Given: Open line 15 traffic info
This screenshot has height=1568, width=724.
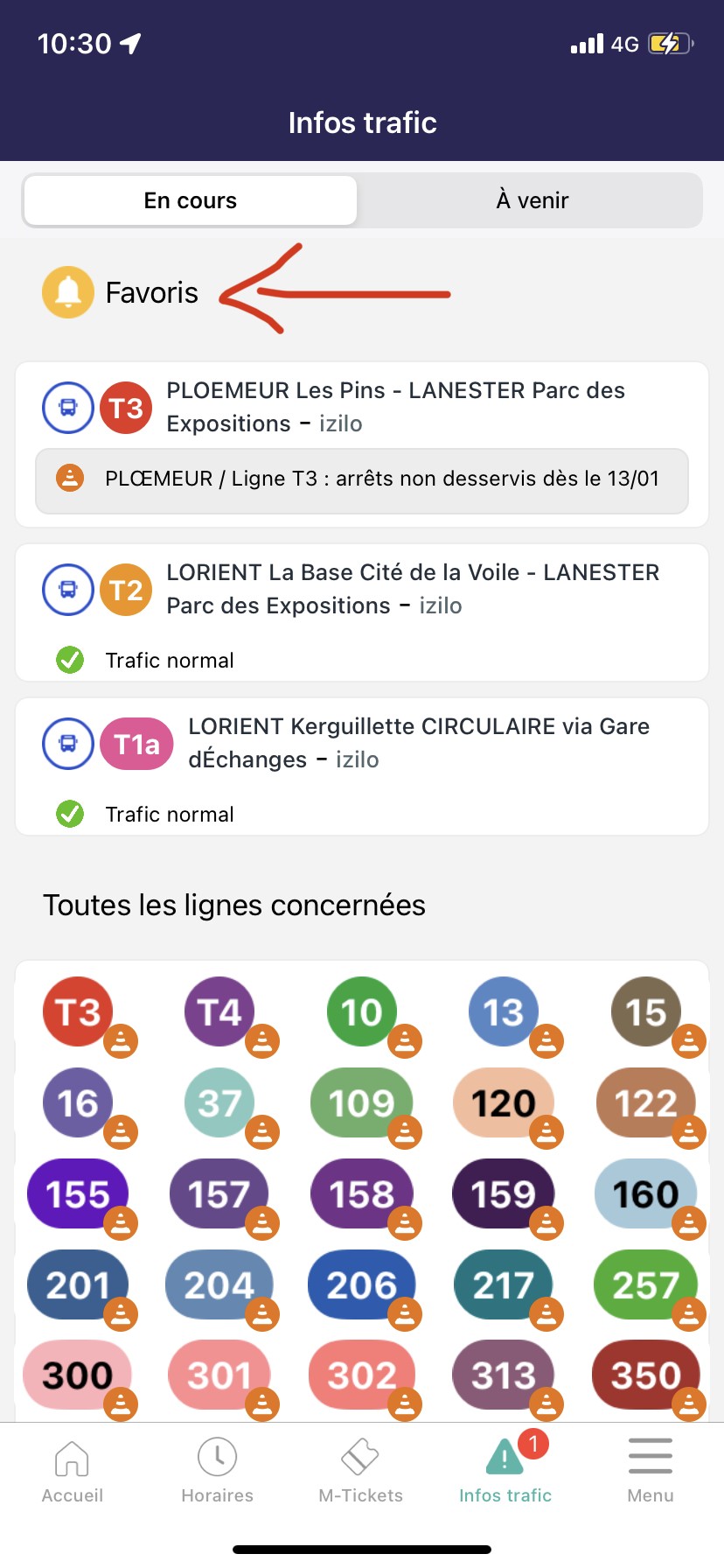Looking at the screenshot, I should click(645, 1012).
